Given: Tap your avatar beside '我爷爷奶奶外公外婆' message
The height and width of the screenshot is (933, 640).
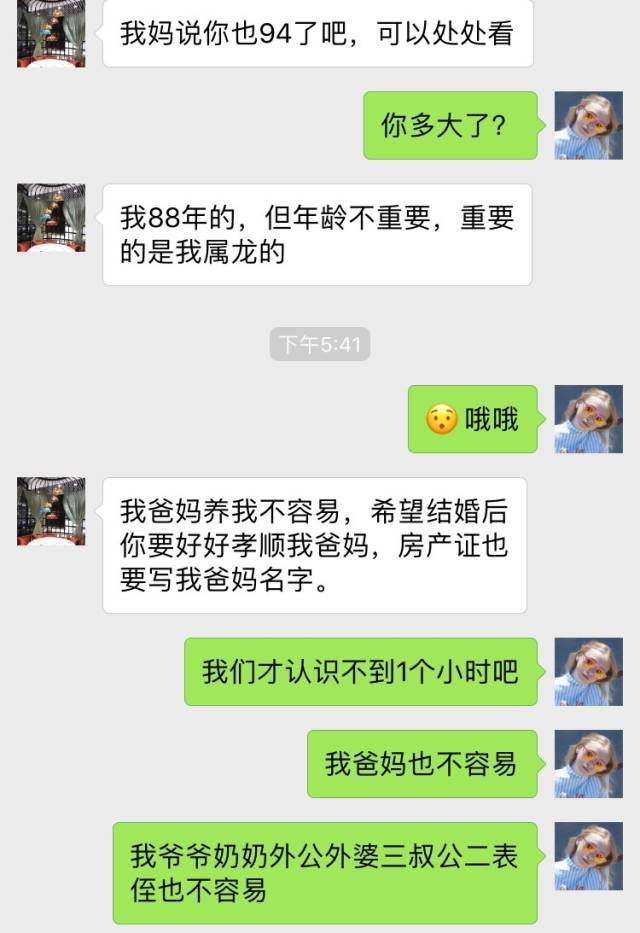Looking at the screenshot, I should coord(588,856).
